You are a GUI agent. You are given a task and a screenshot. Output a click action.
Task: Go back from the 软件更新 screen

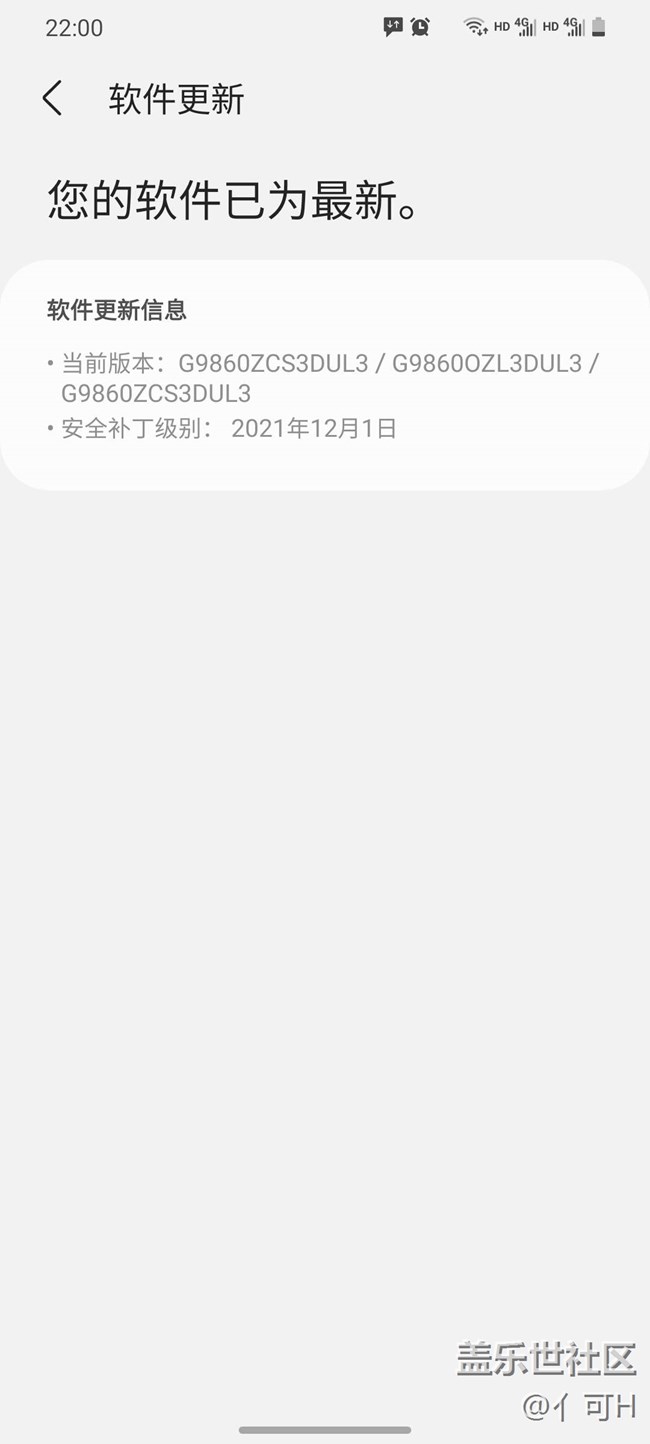[x=52, y=99]
